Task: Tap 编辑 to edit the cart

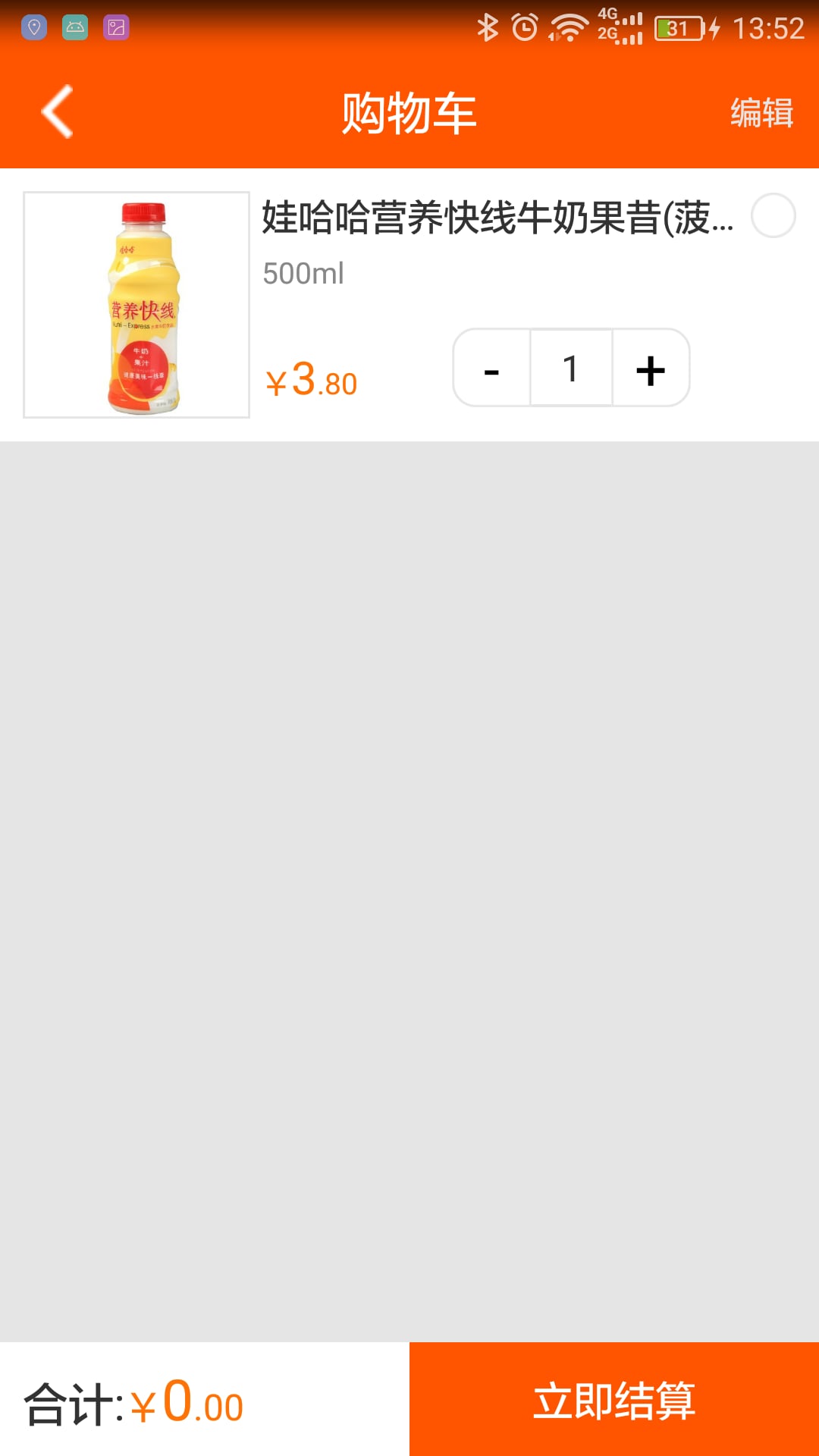Action: click(761, 113)
